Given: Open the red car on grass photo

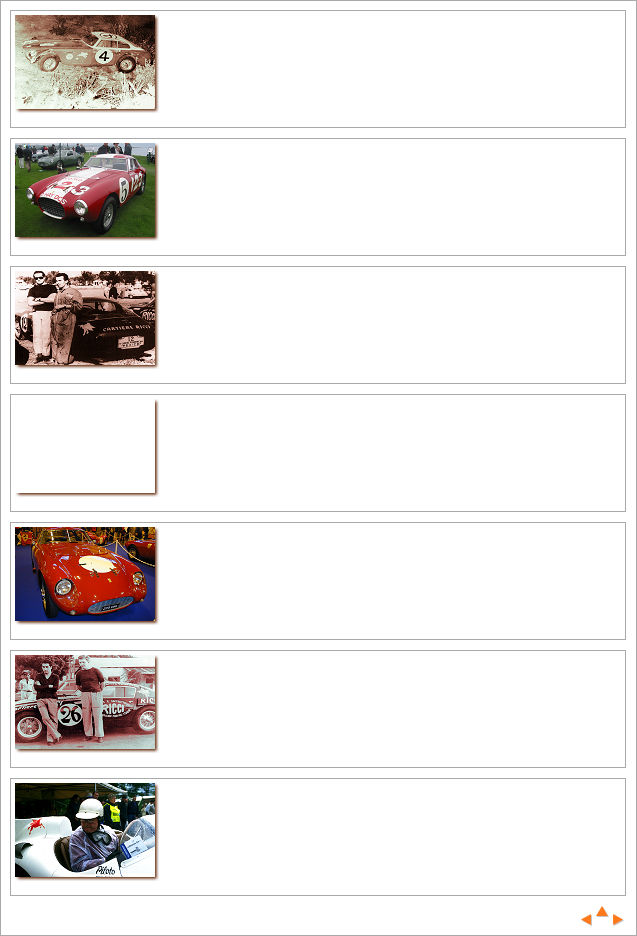Looking at the screenshot, I should click(85, 189).
